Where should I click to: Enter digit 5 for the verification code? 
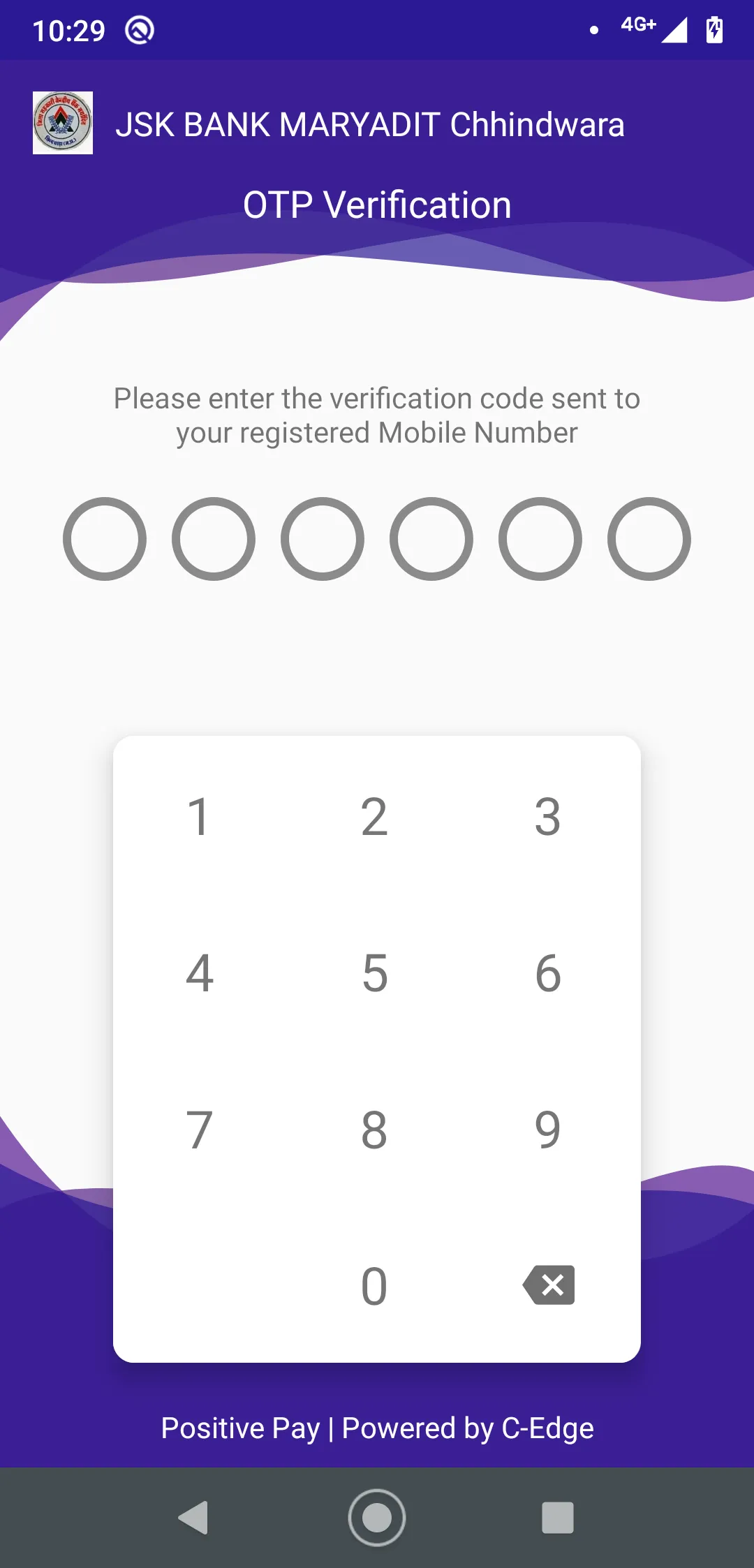(x=374, y=972)
